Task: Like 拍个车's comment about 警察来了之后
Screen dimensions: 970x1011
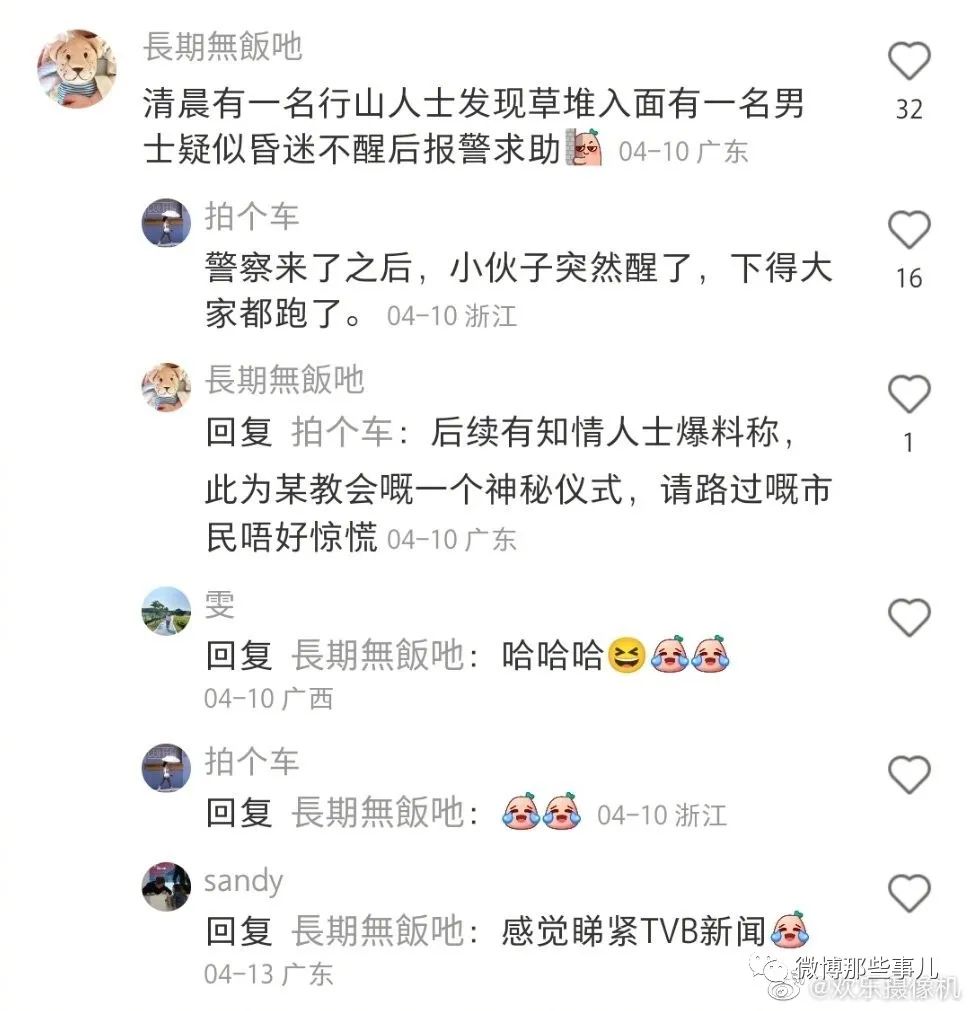Action: (x=909, y=231)
